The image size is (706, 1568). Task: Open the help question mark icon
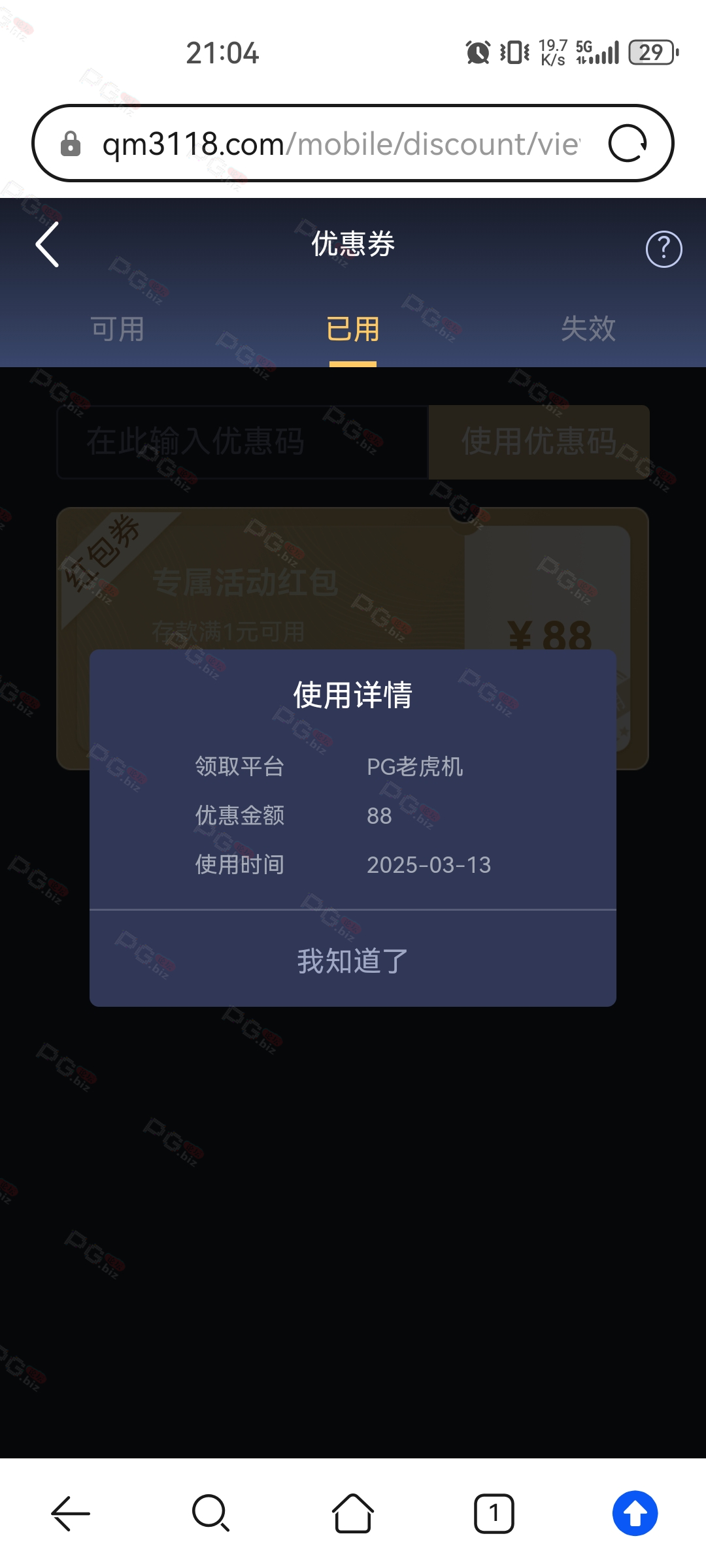coord(664,249)
